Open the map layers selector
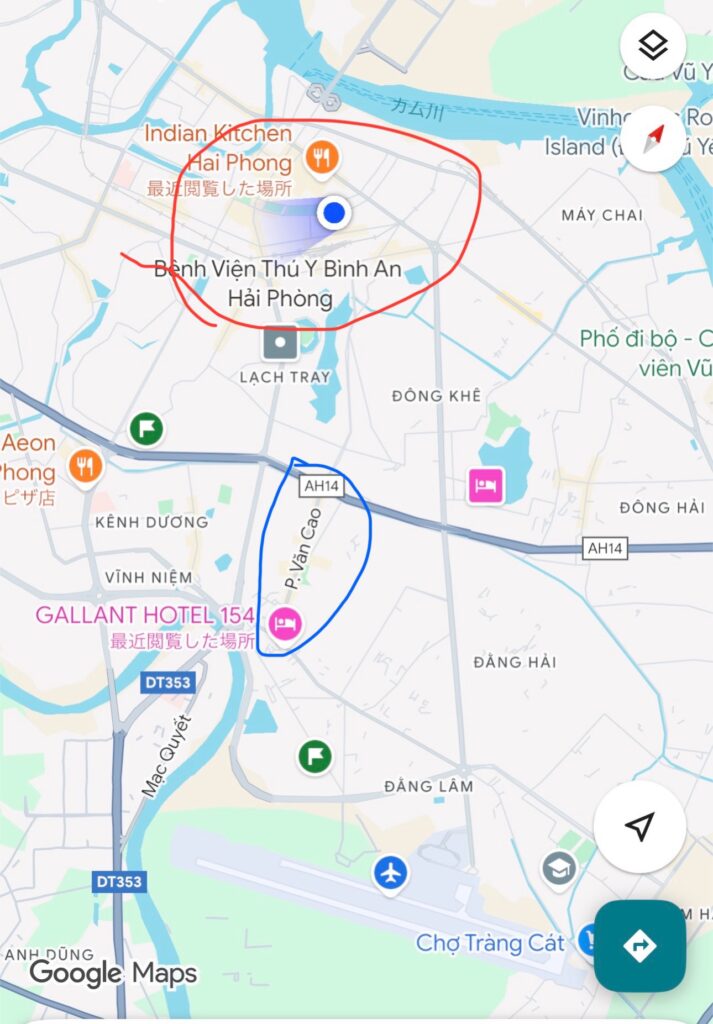713x1024 pixels. point(652,45)
